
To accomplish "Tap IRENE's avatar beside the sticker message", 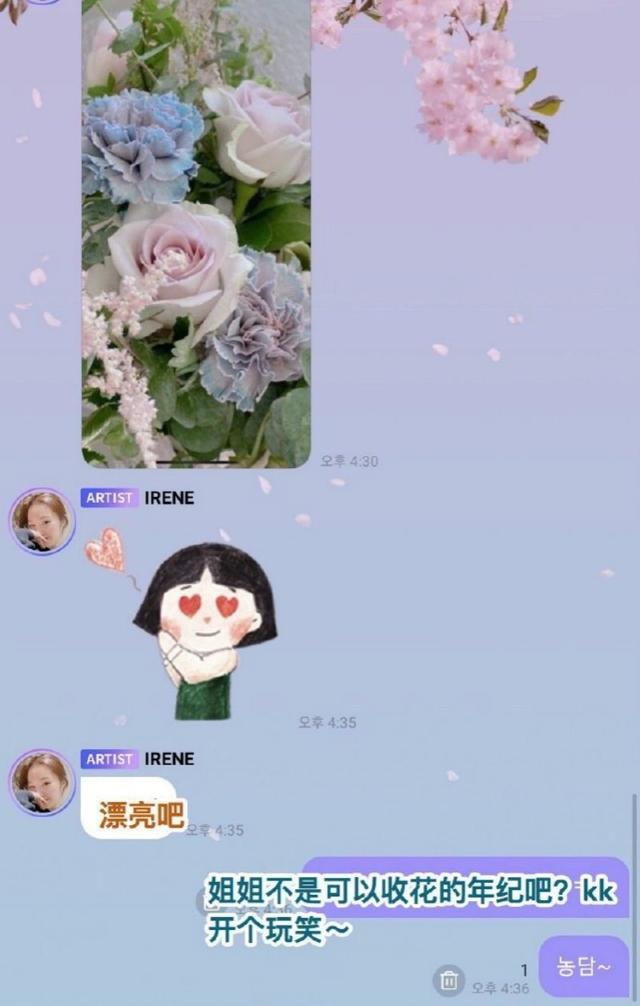I will pyautogui.click(x=42, y=521).
